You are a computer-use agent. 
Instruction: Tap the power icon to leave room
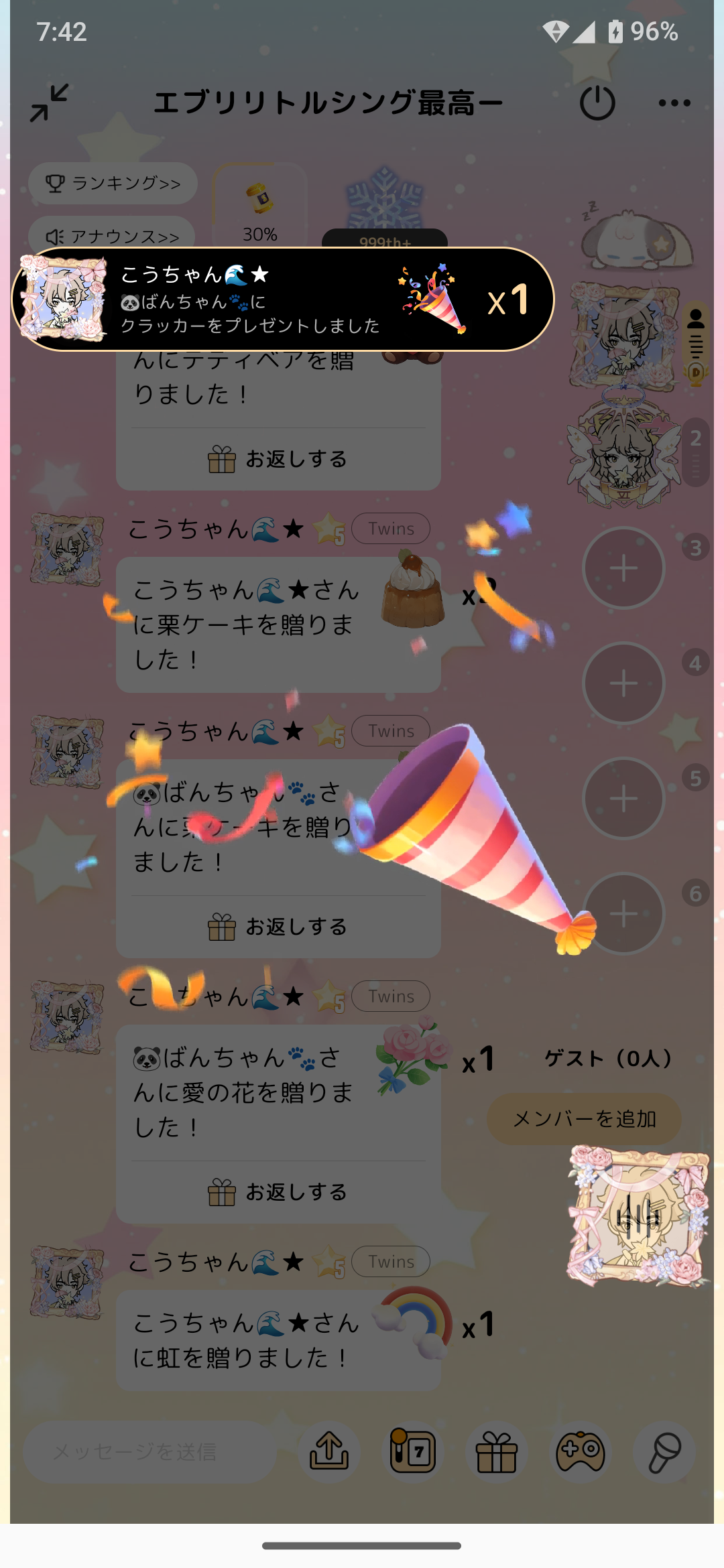pos(597,103)
